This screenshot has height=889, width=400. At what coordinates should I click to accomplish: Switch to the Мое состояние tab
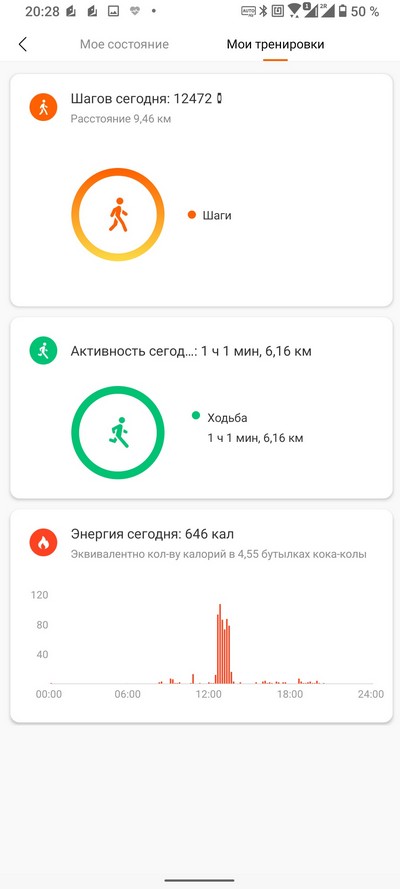[124, 44]
